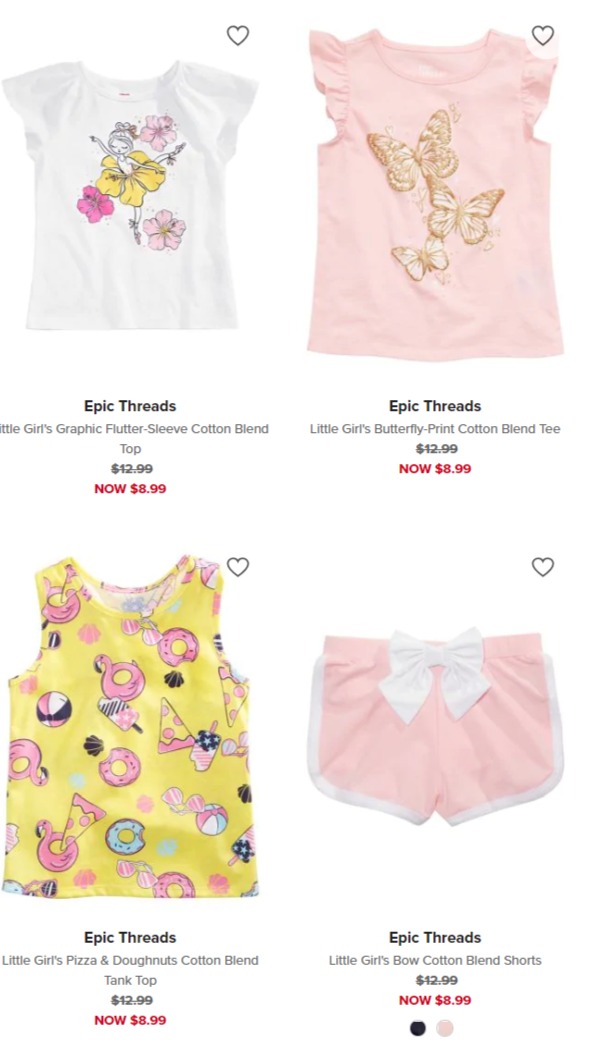The height and width of the screenshot is (1045, 600).
Task: Favorite the Graphic Flutter-Sleeve Cotton Blend Top
Action: click(x=238, y=35)
